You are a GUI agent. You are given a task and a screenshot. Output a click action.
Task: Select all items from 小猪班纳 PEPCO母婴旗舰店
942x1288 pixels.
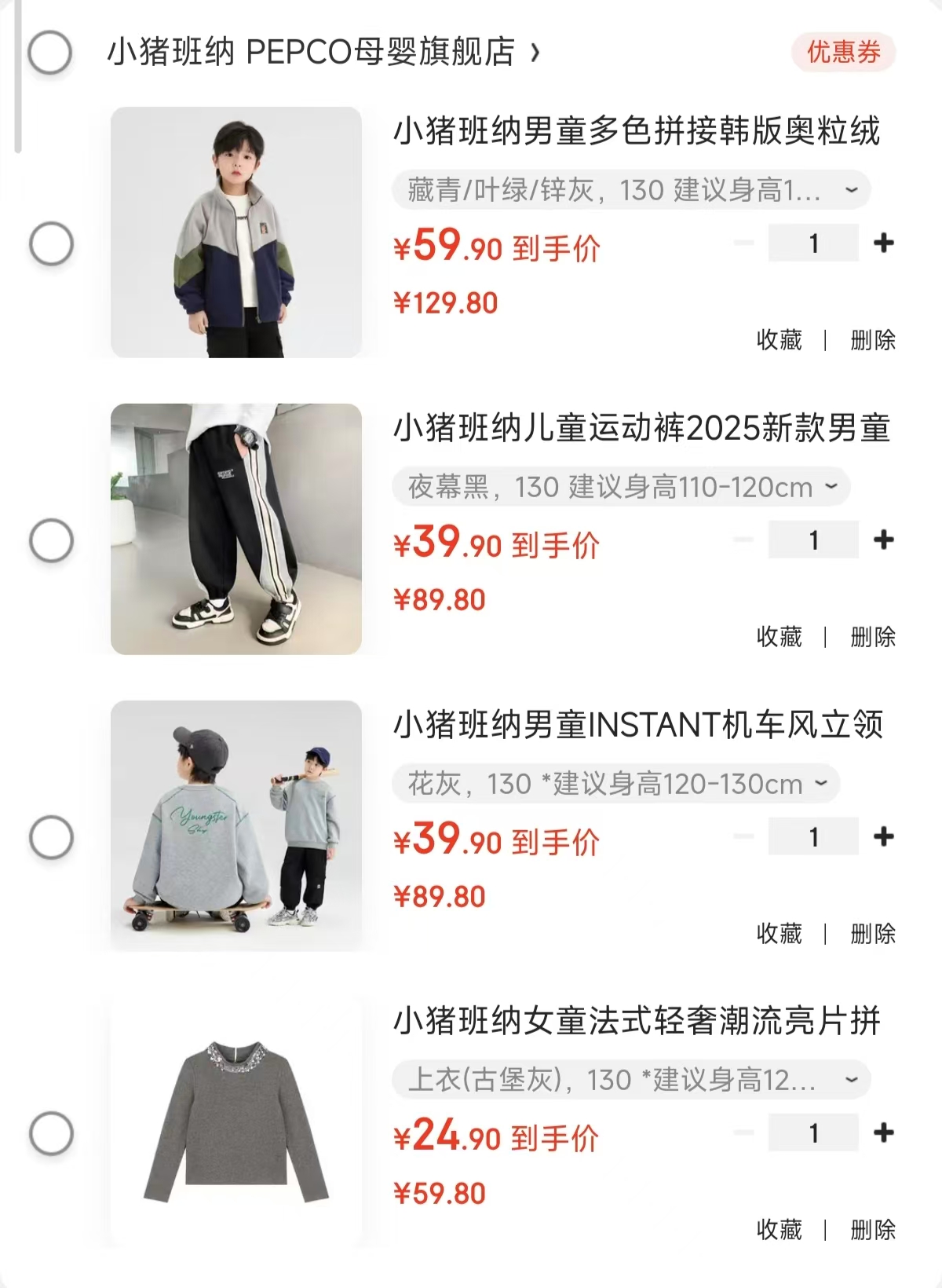coord(50,53)
